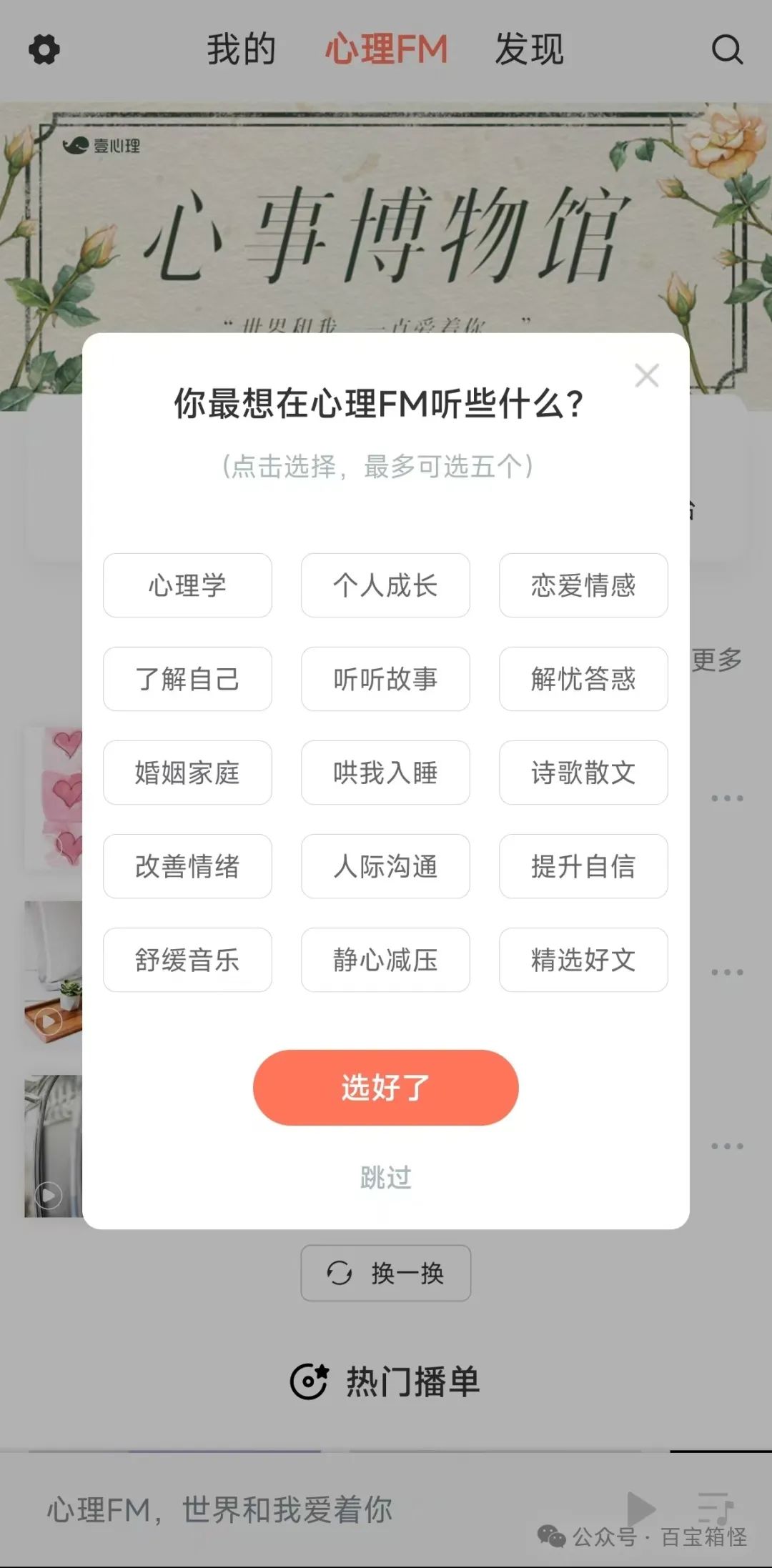Open search with the magnifier icon
Image resolution: width=772 pixels, height=1568 pixels.
727,50
